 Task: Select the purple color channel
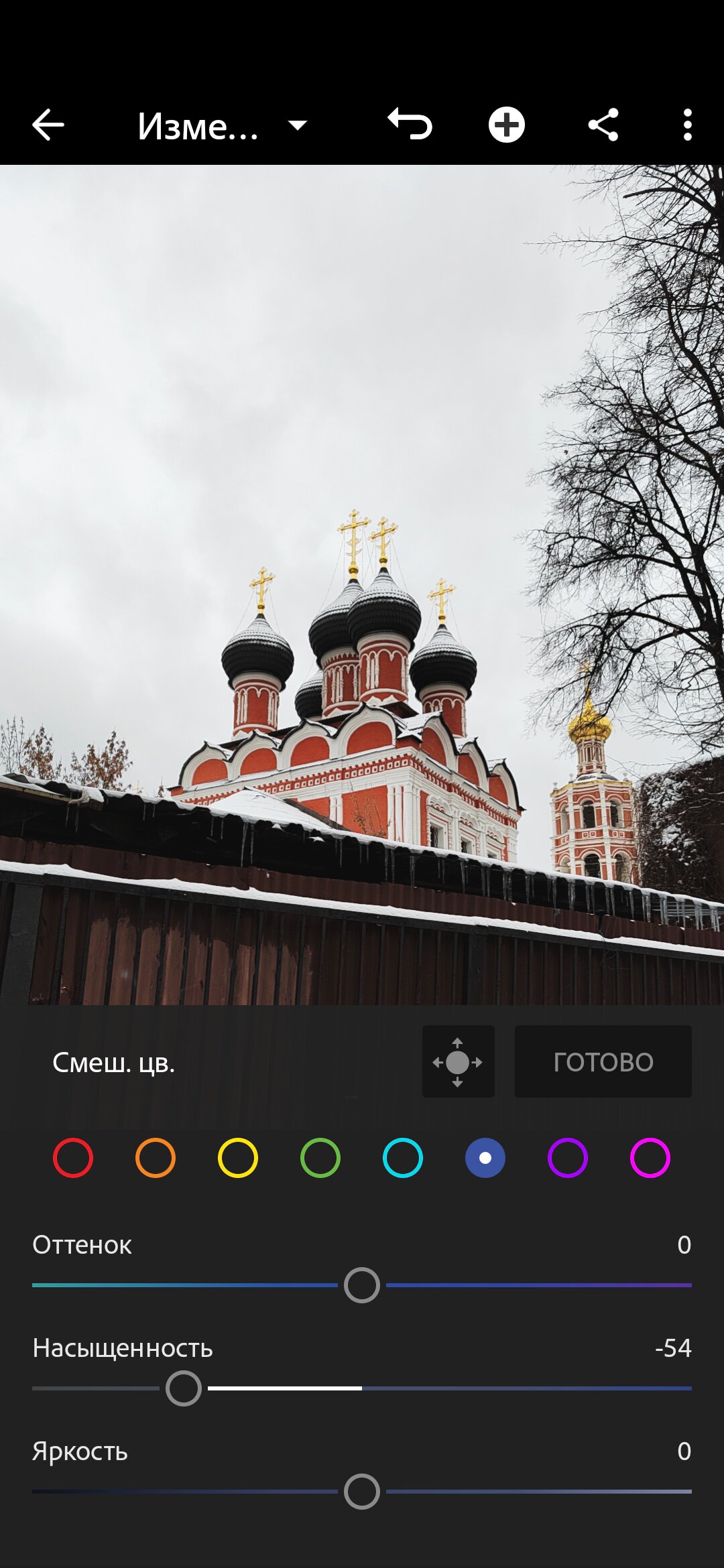tap(568, 1158)
